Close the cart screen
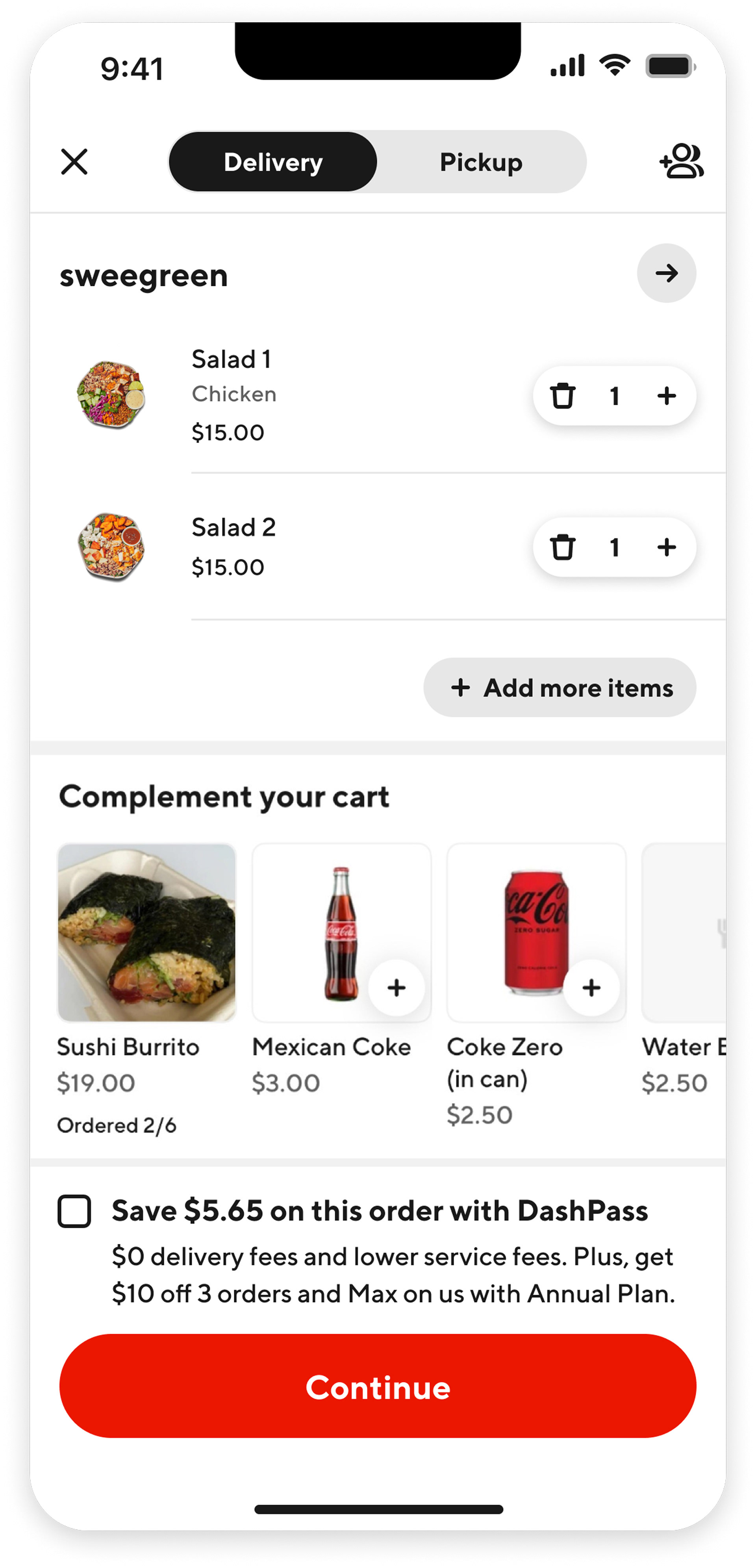756x1568 pixels. tap(74, 162)
